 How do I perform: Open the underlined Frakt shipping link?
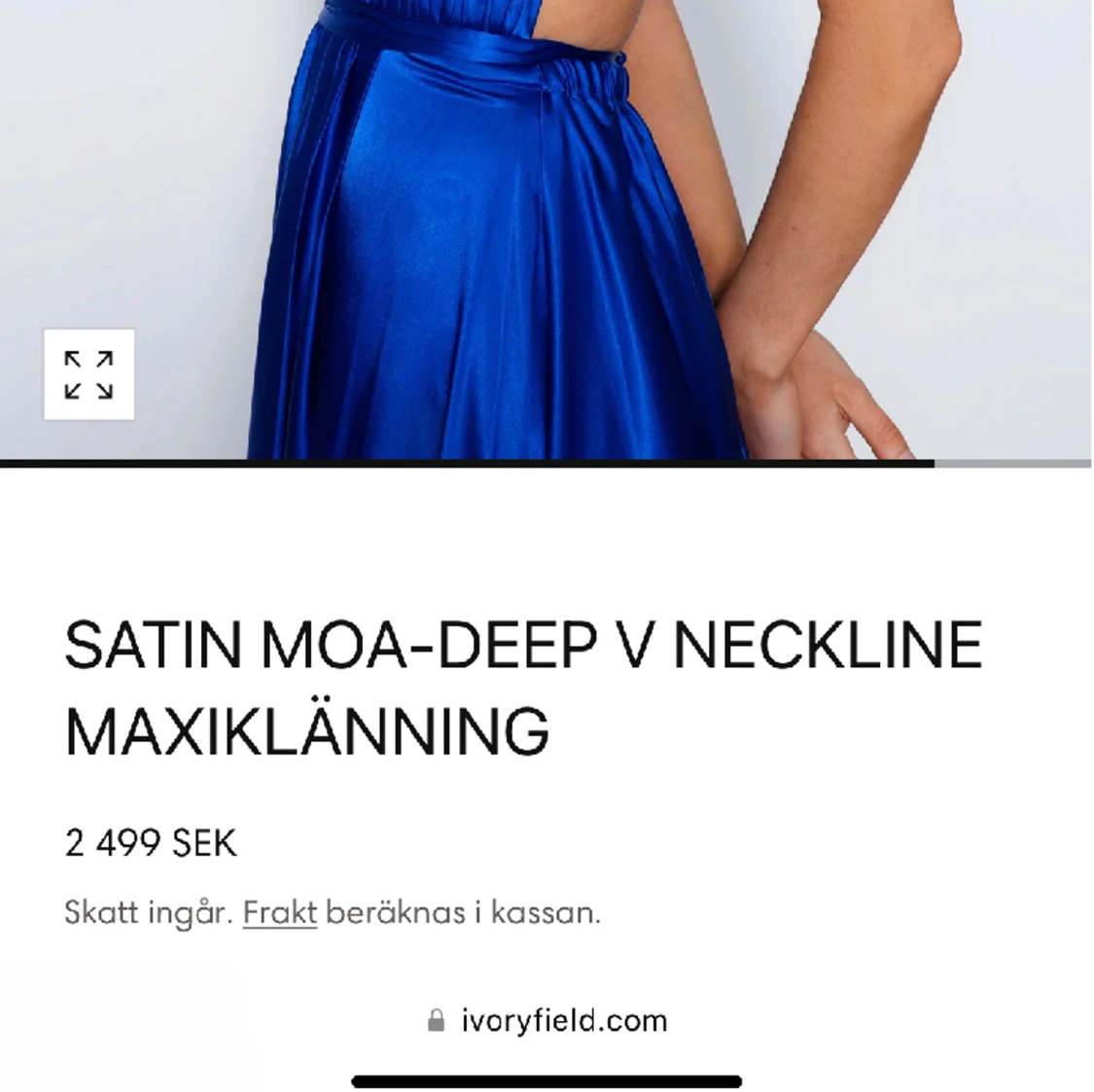(279, 913)
